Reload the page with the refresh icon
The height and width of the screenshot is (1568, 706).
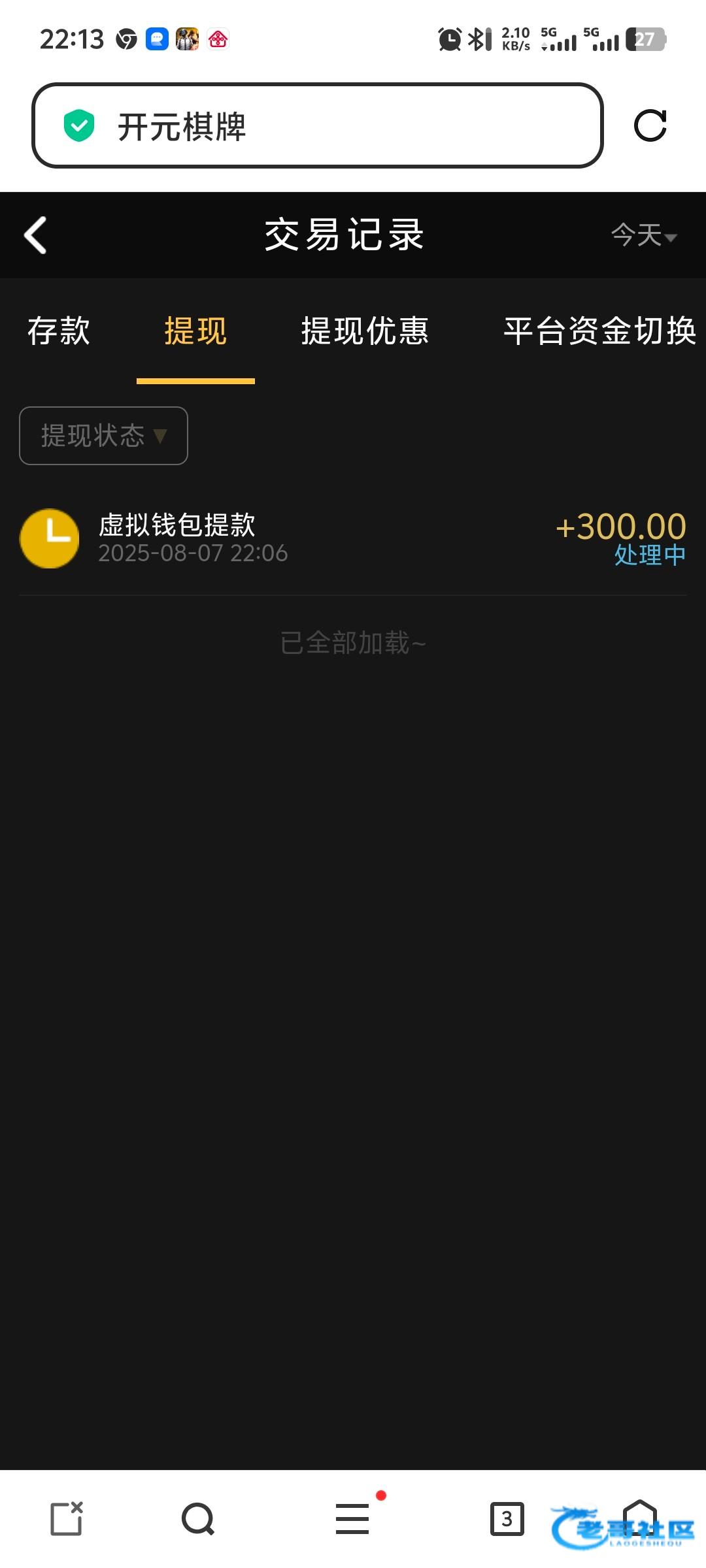(x=650, y=125)
